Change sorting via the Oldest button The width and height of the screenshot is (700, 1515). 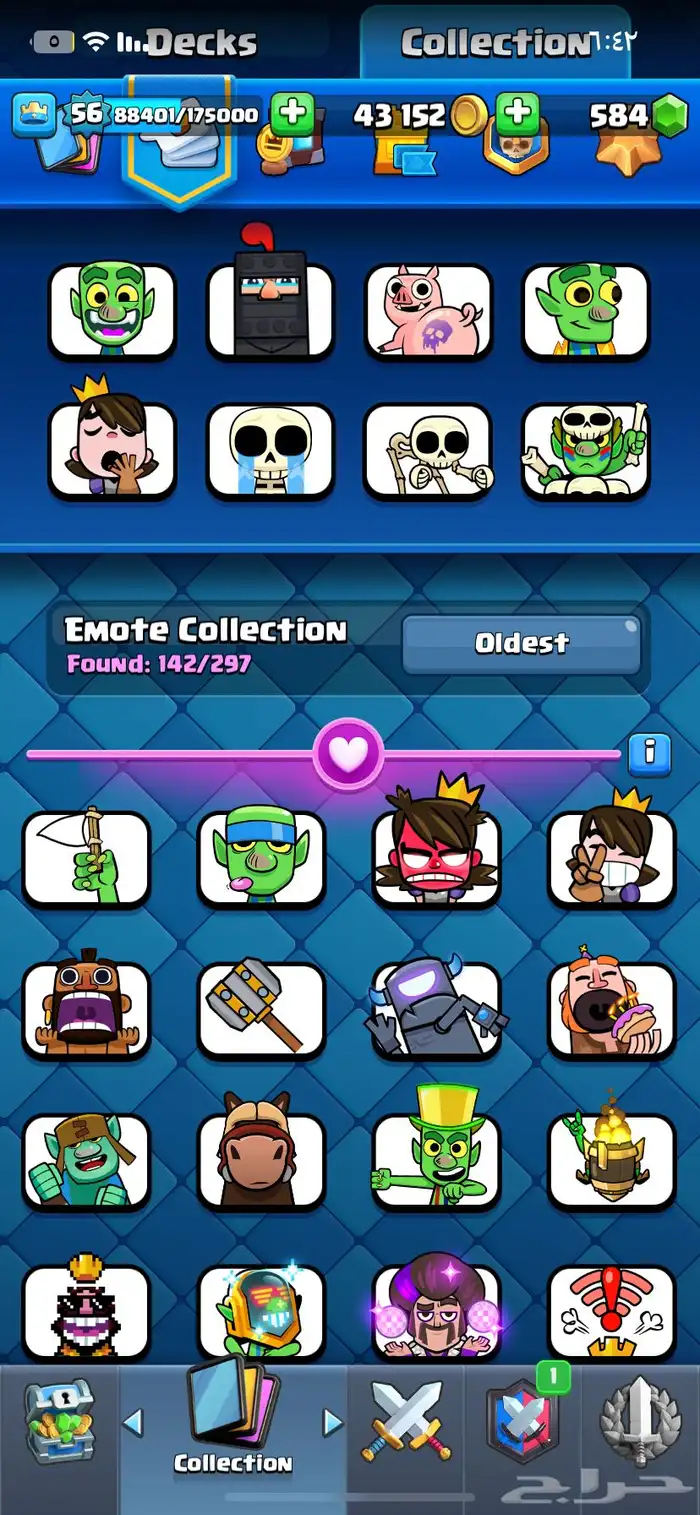tap(521, 643)
